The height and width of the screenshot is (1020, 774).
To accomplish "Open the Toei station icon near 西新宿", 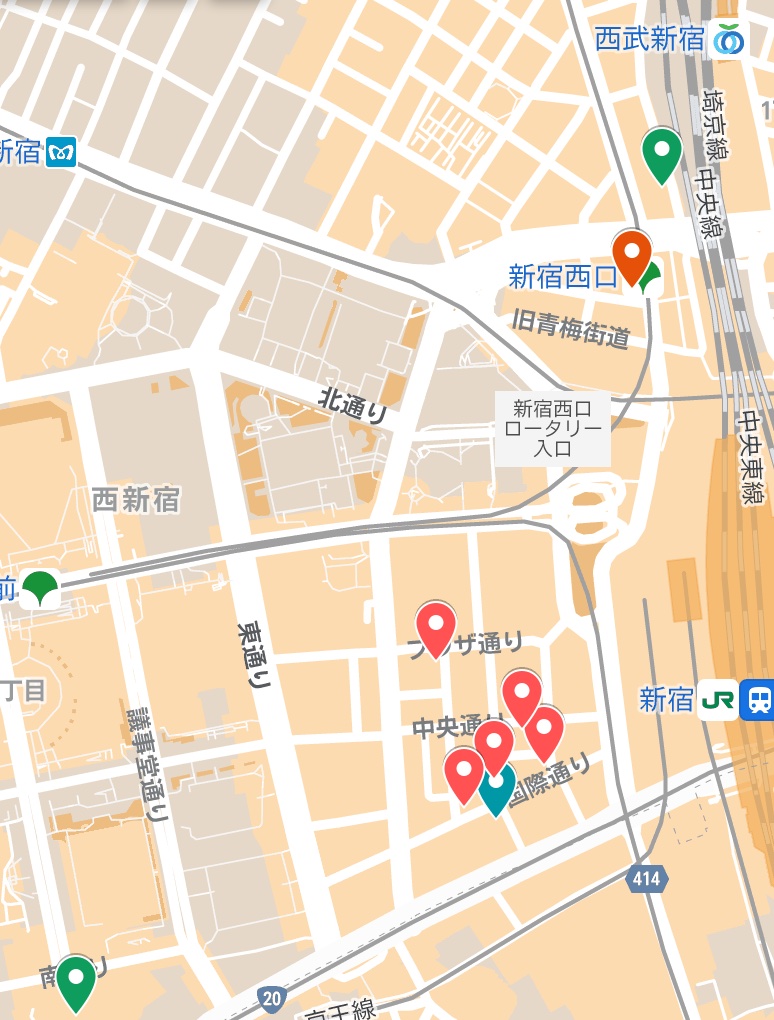I will 40,587.
